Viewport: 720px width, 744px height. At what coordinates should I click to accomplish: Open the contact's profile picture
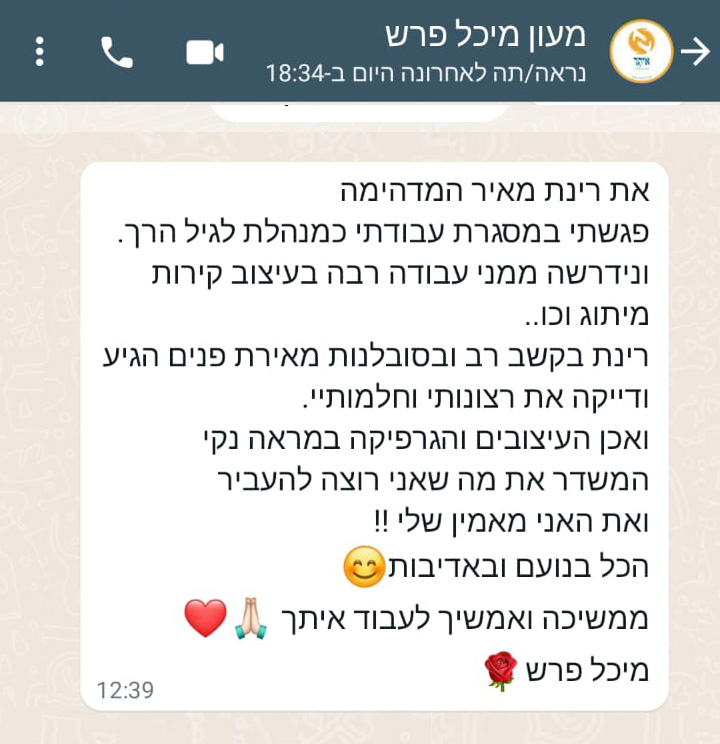tap(641, 52)
